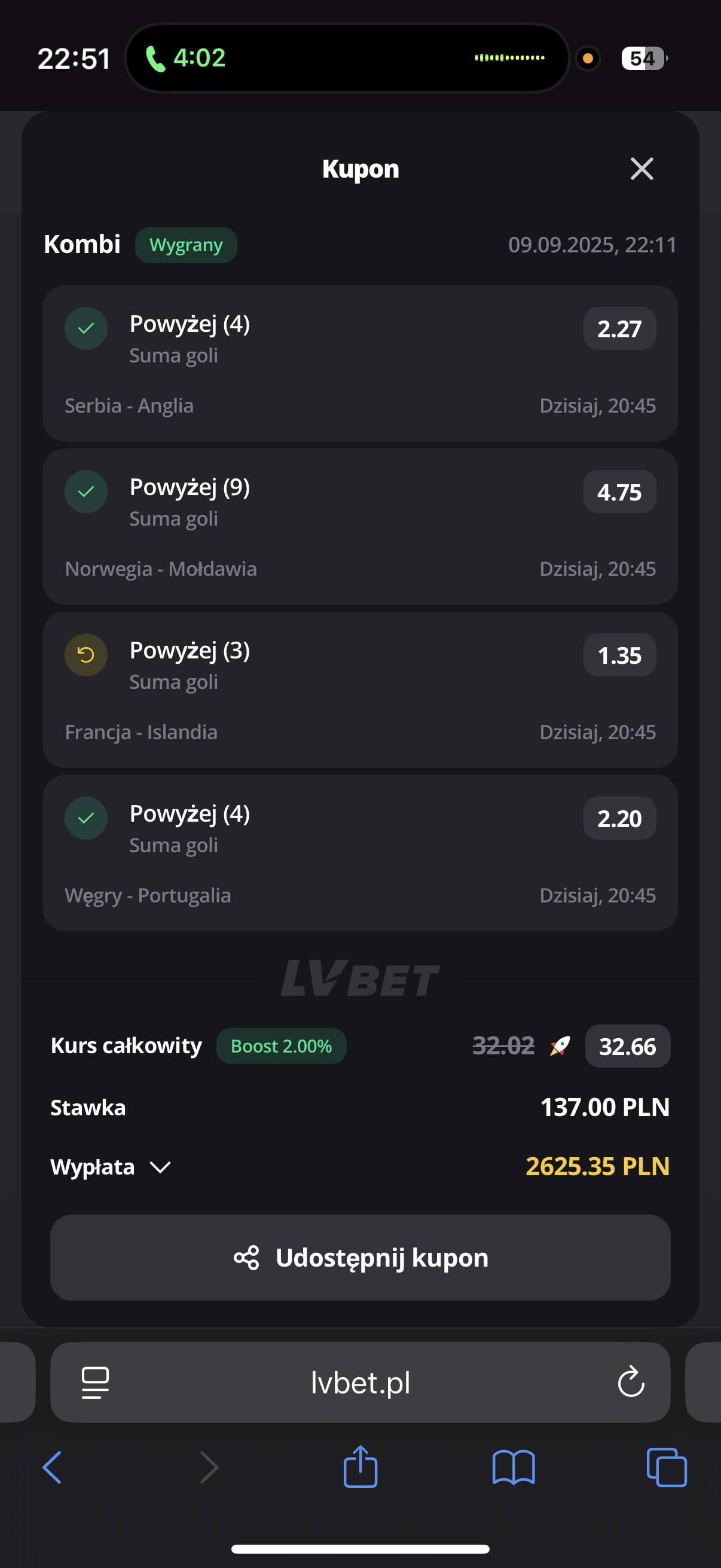Go back to the previous page
The height and width of the screenshot is (1568, 721).
(53, 1467)
